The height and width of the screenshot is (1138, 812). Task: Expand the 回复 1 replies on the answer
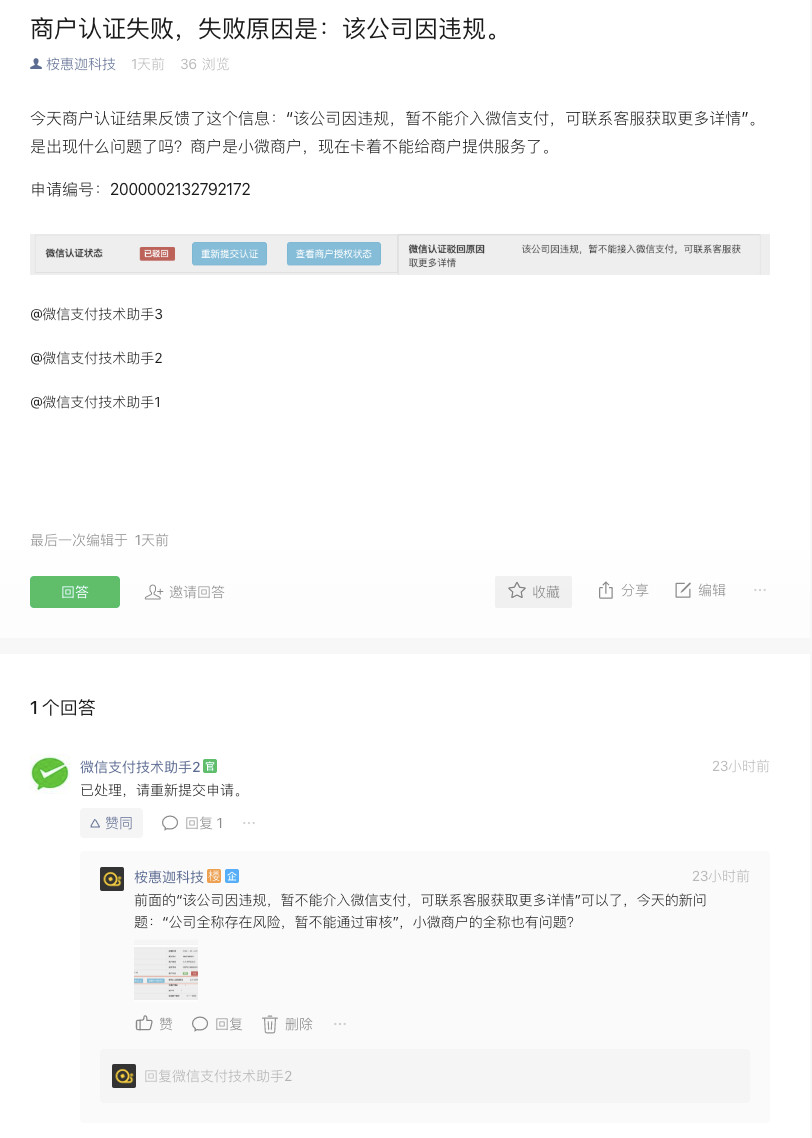tap(193, 823)
